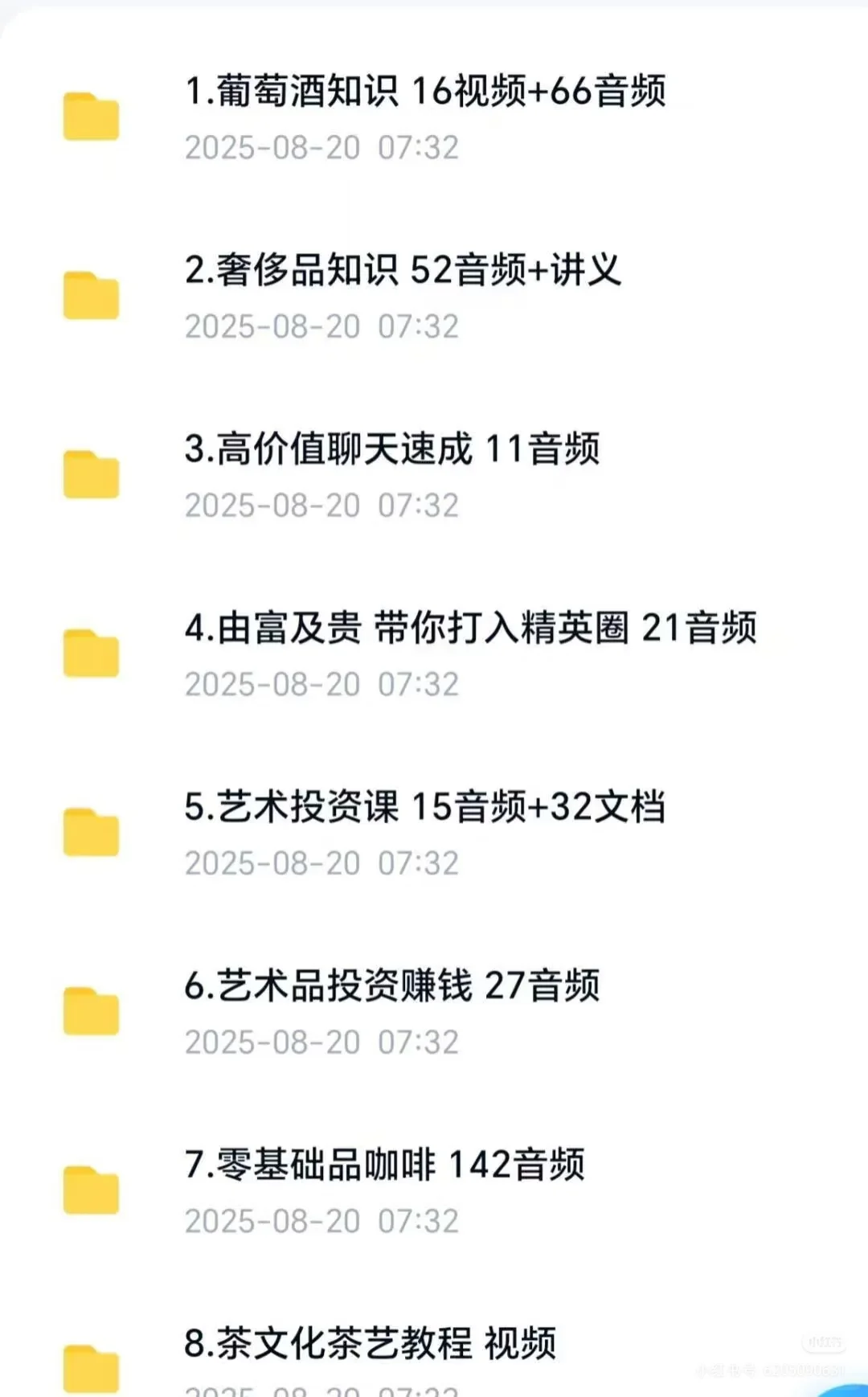This screenshot has width=868, height=1397.
Task: Open the 2.奢侈品知识 52音频+讲义 folder
Action: tap(434, 297)
